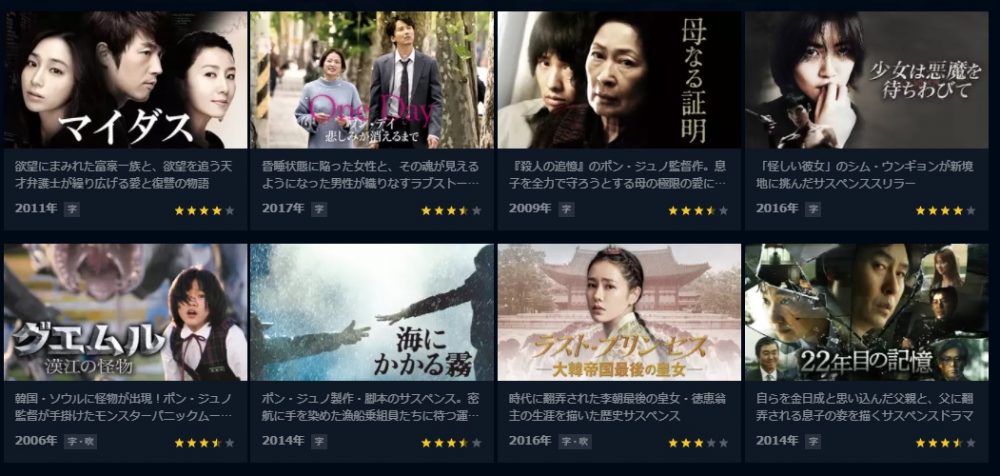Open the One Day movie card
This screenshot has height=476, width=1000.
(372, 82)
